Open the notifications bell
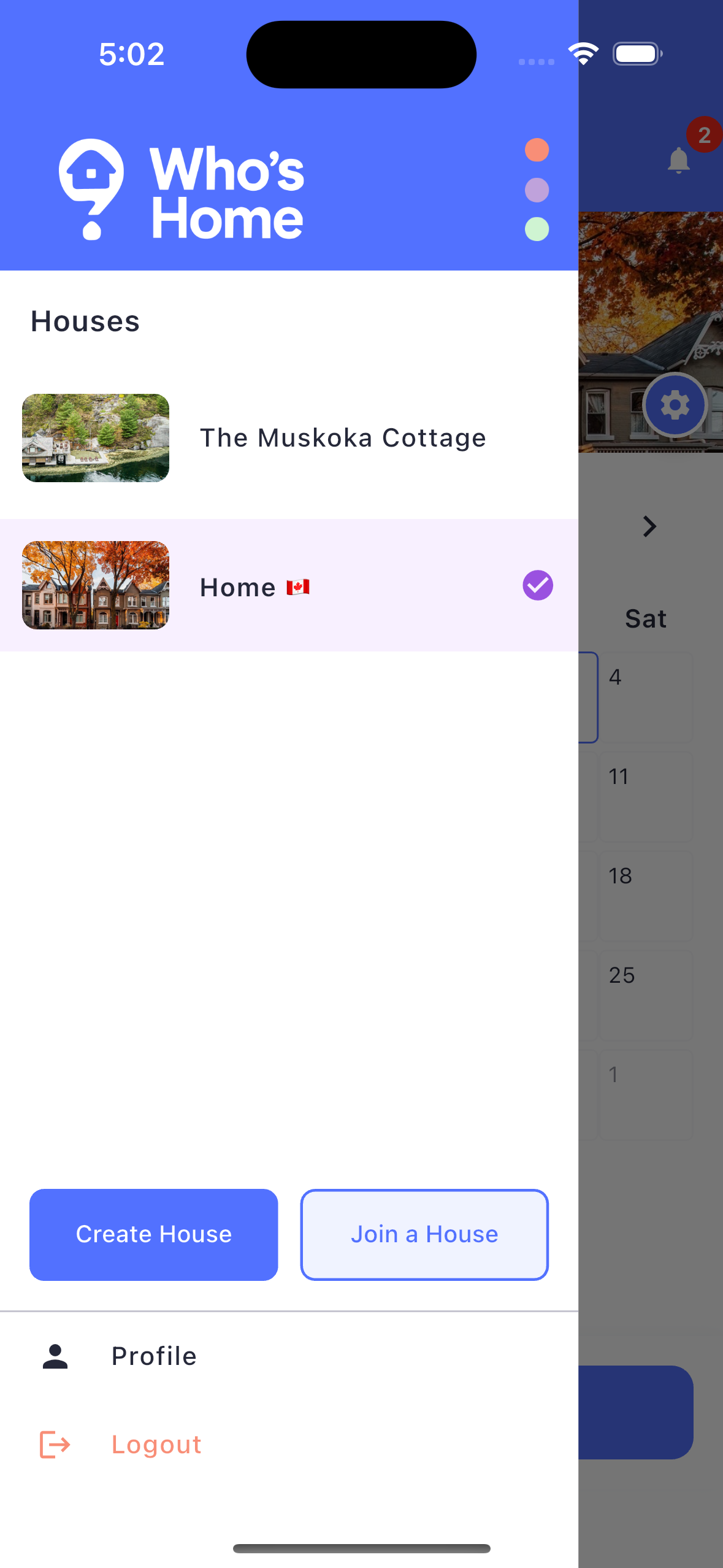 tap(679, 160)
